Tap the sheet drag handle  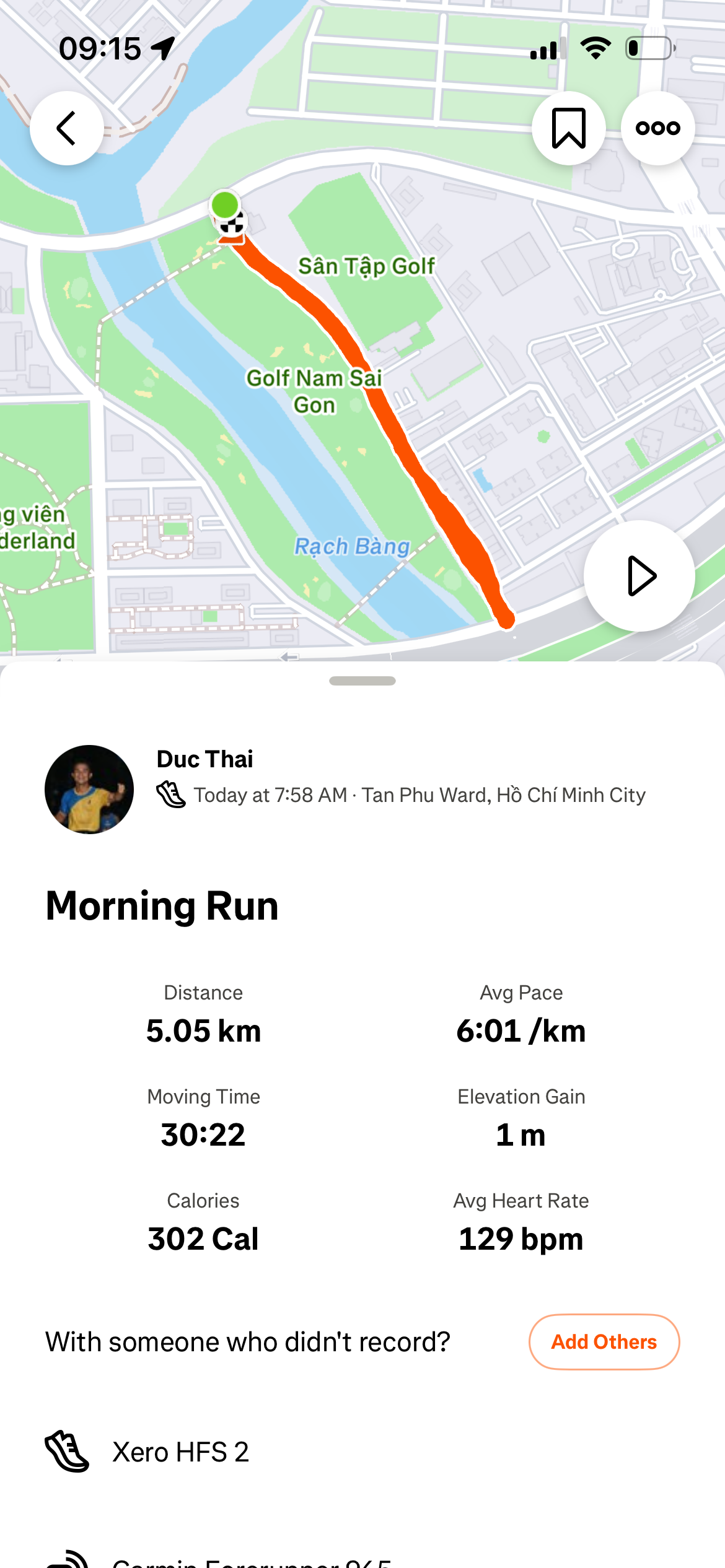362,681
